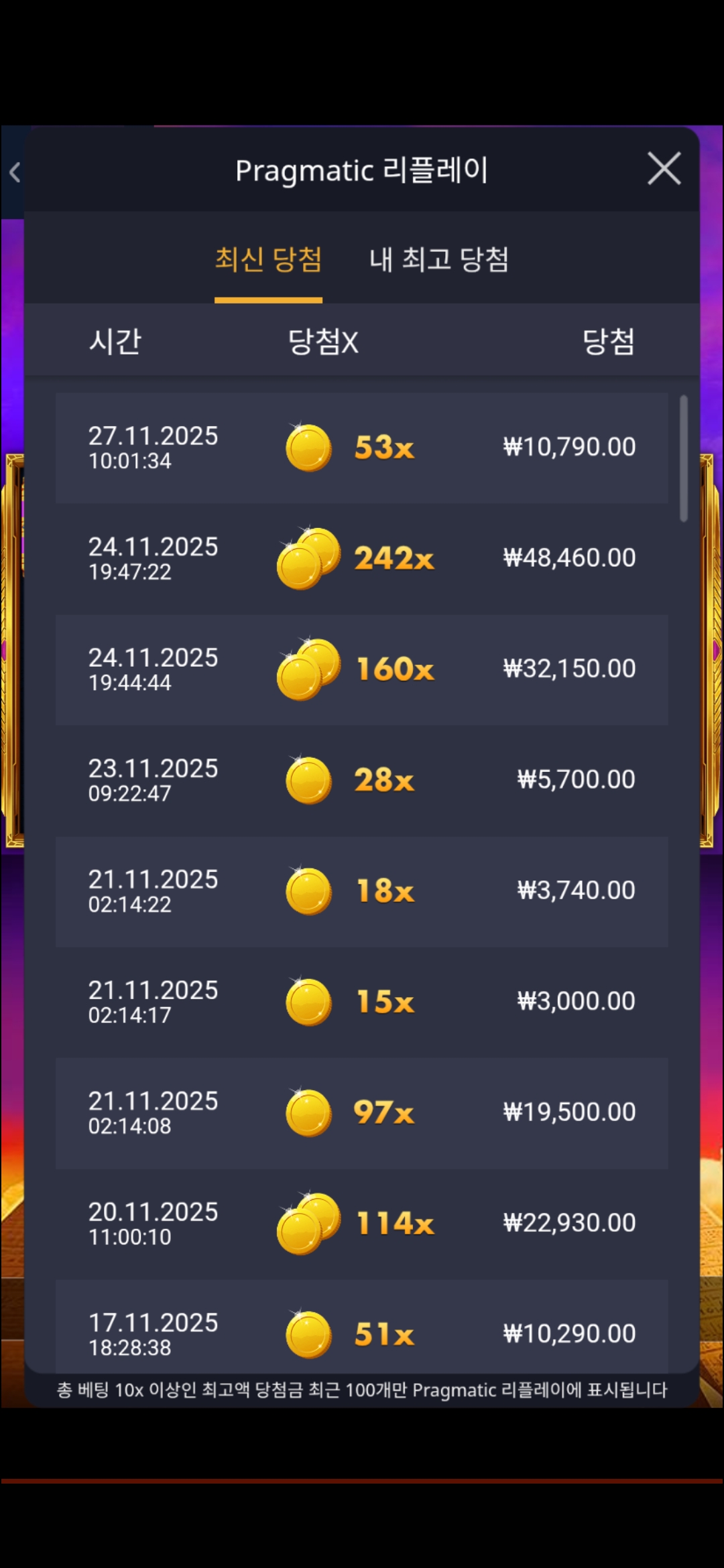Open the 97x replay worth ₩19,500.00

(362, 1113)
